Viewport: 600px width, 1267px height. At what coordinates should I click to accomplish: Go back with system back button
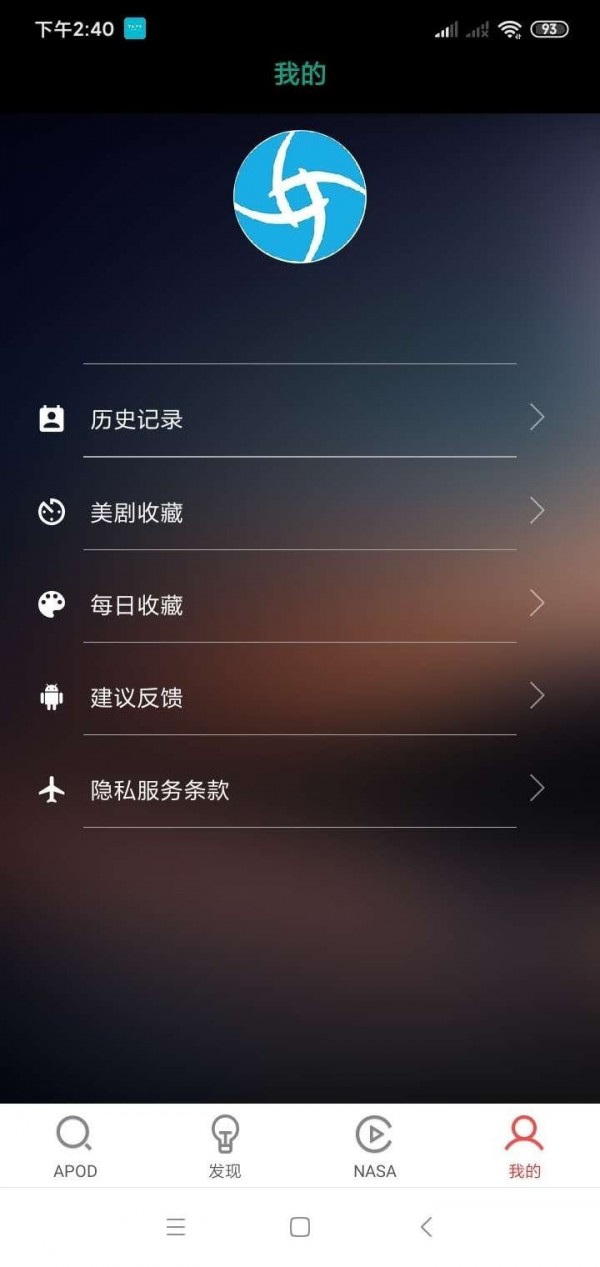click(427, 1227)
